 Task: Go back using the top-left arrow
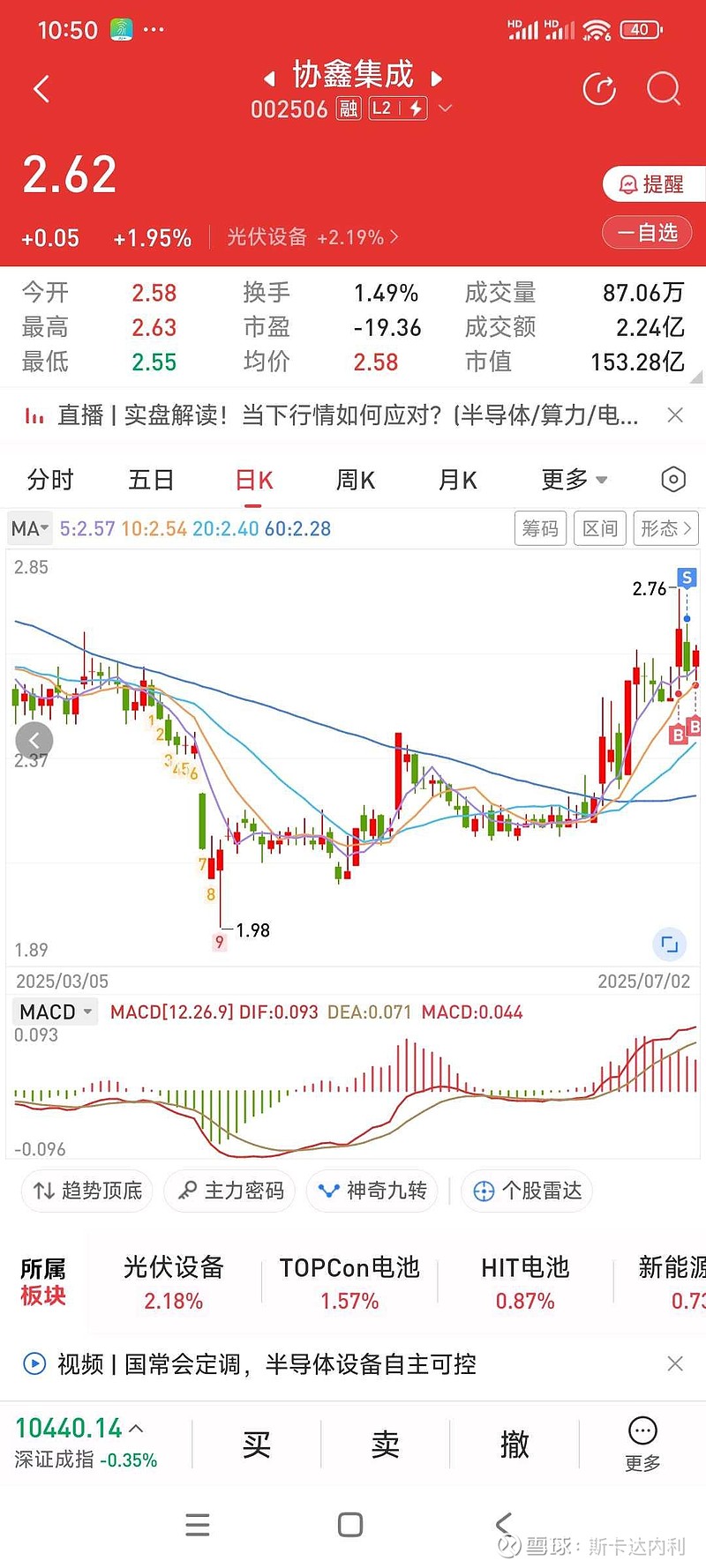[x=41, y=89]
